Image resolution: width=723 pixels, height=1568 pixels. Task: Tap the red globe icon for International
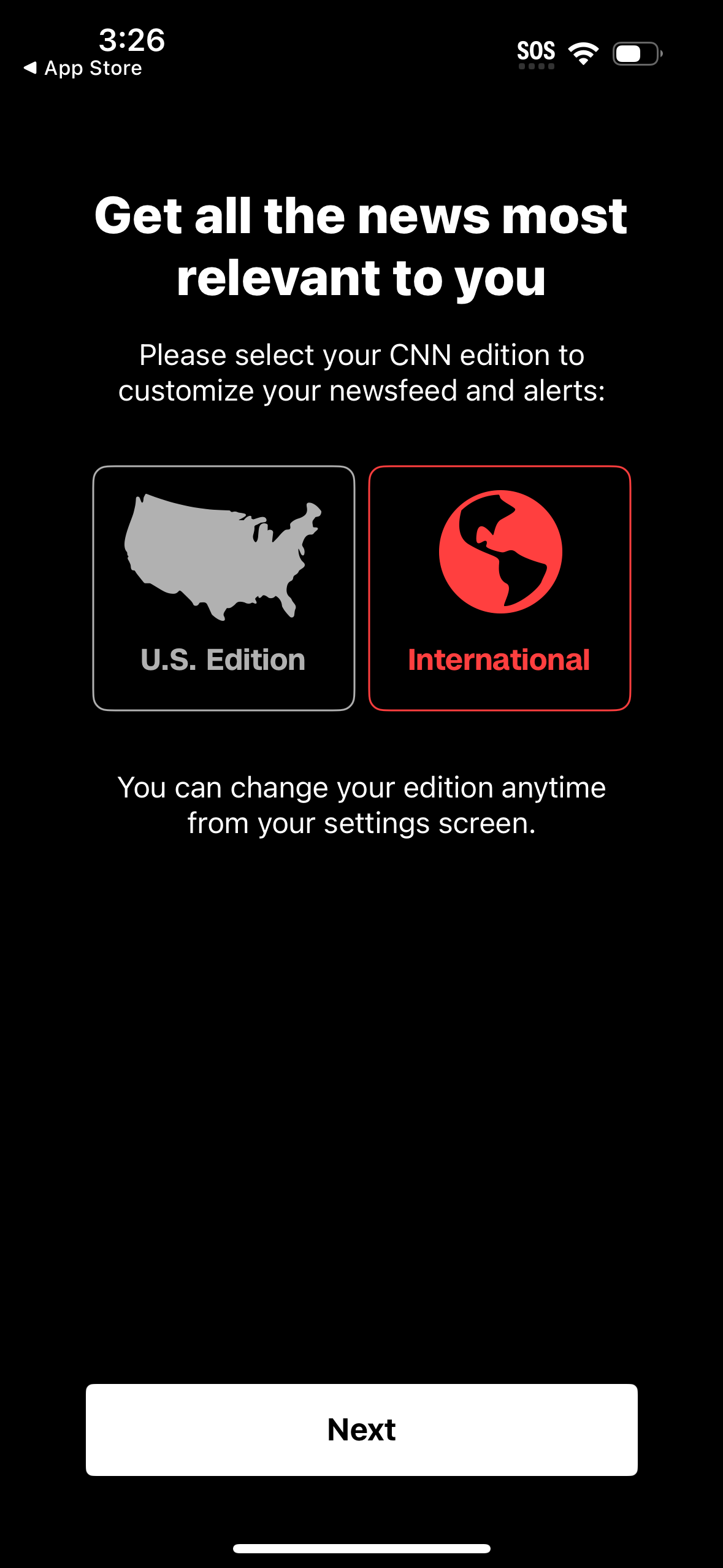[x=500, y=551]
